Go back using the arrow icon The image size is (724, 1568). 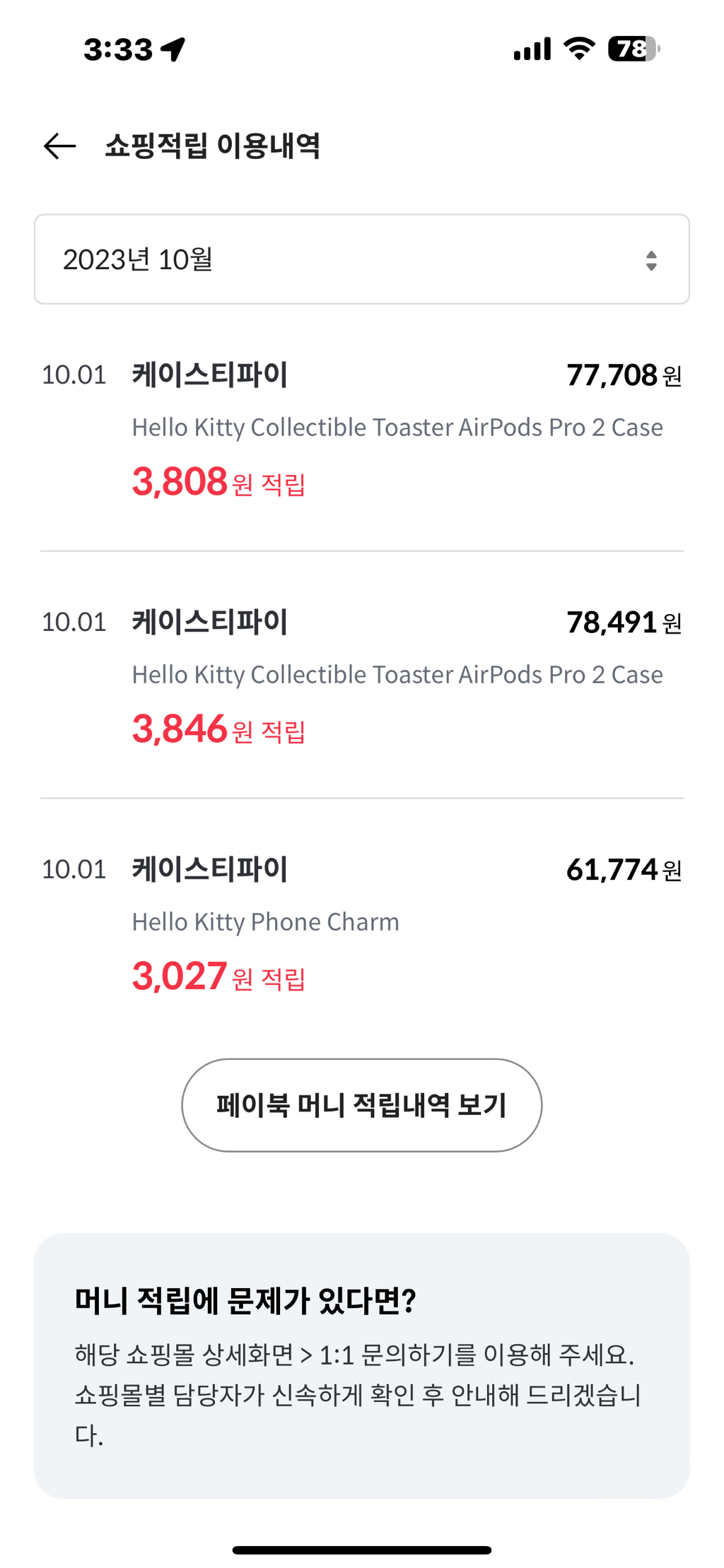pos(59,146)
